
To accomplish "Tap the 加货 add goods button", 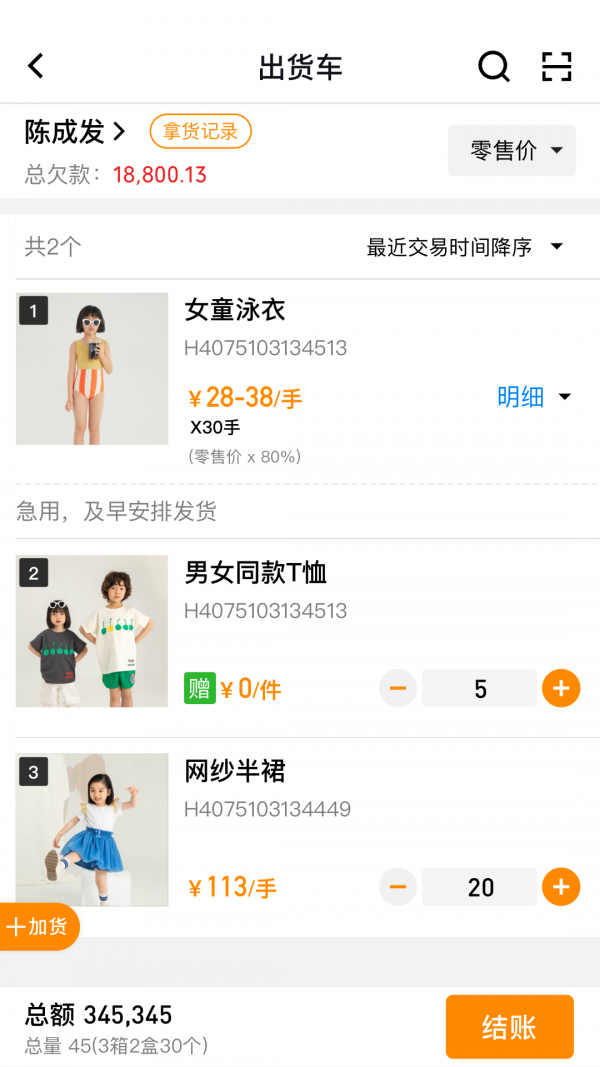I will 38,927.
